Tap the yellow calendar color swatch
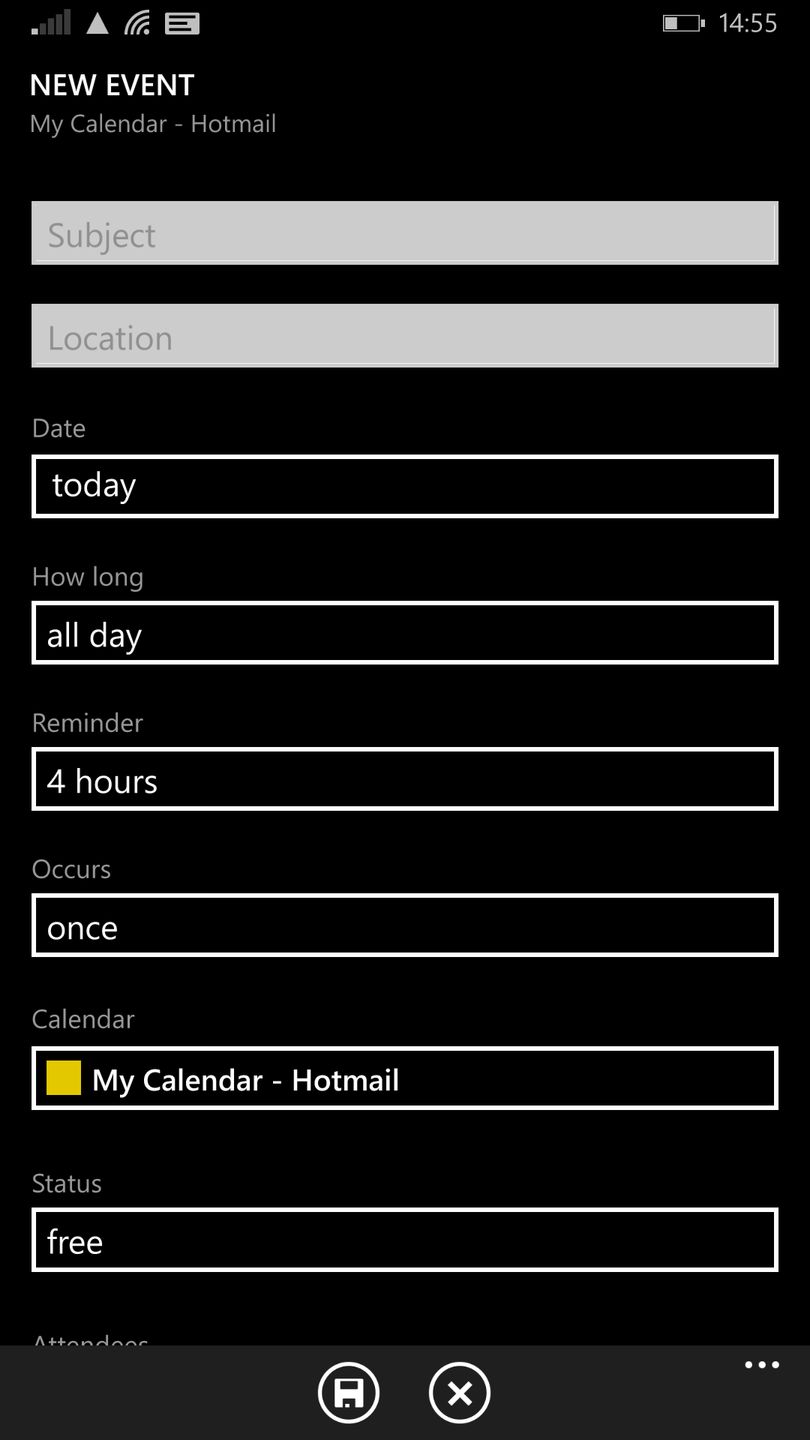 coord(62,1078)
